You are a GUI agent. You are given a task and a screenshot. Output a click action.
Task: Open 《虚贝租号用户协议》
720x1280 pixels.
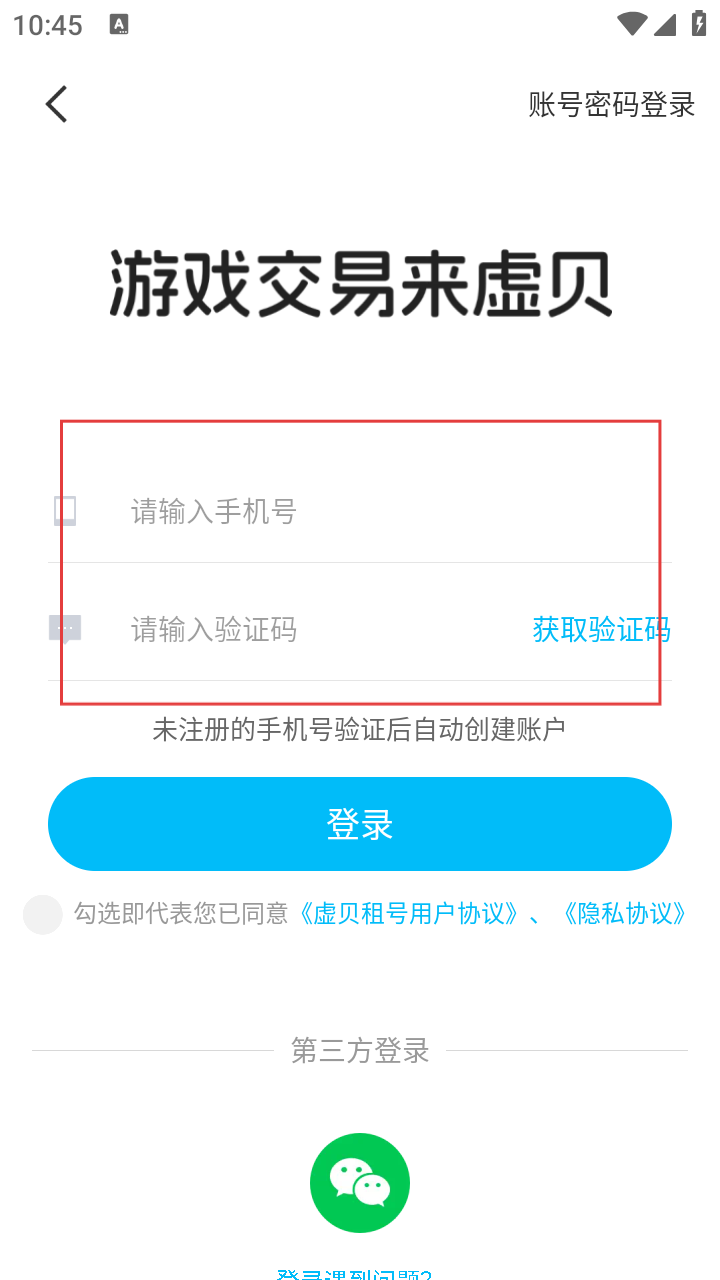coord(408,914)
